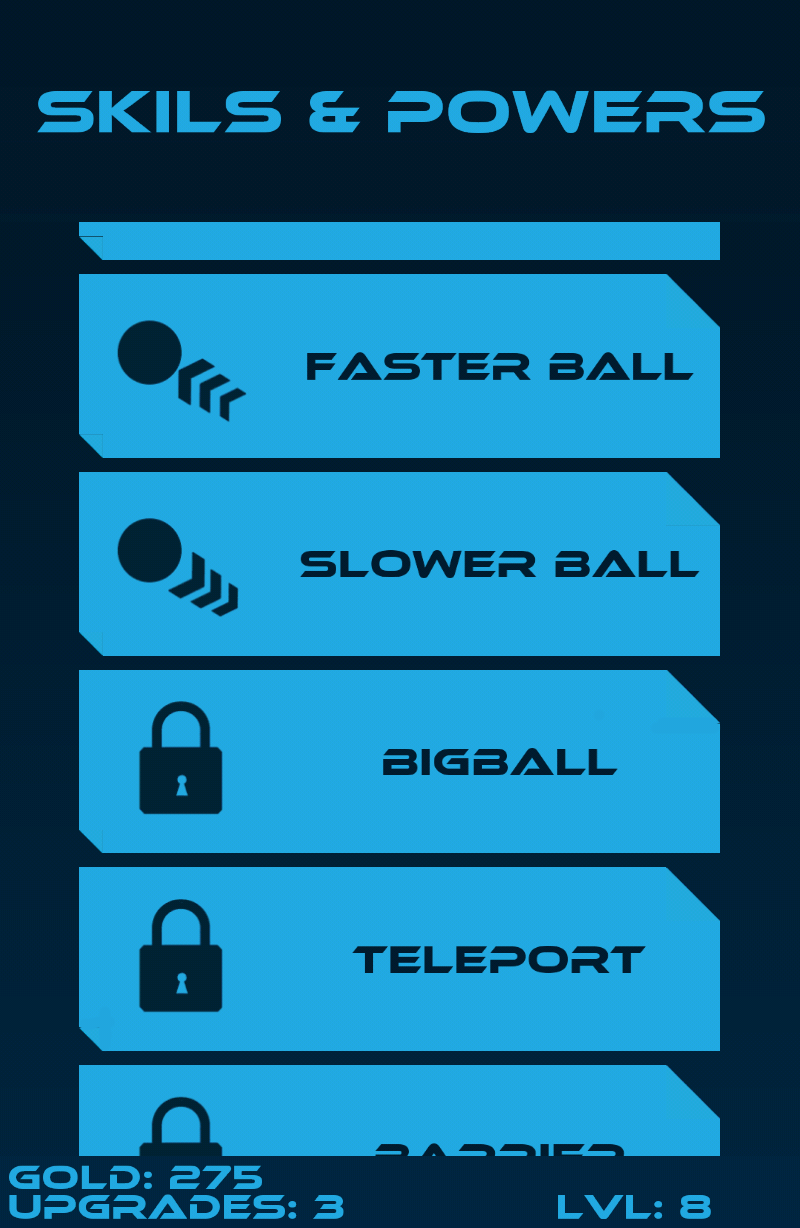This screenshot has width=800, height=1228.
Task: Select the Faster Ball skill
Action: pyautogui.click(x=400, y=366)
